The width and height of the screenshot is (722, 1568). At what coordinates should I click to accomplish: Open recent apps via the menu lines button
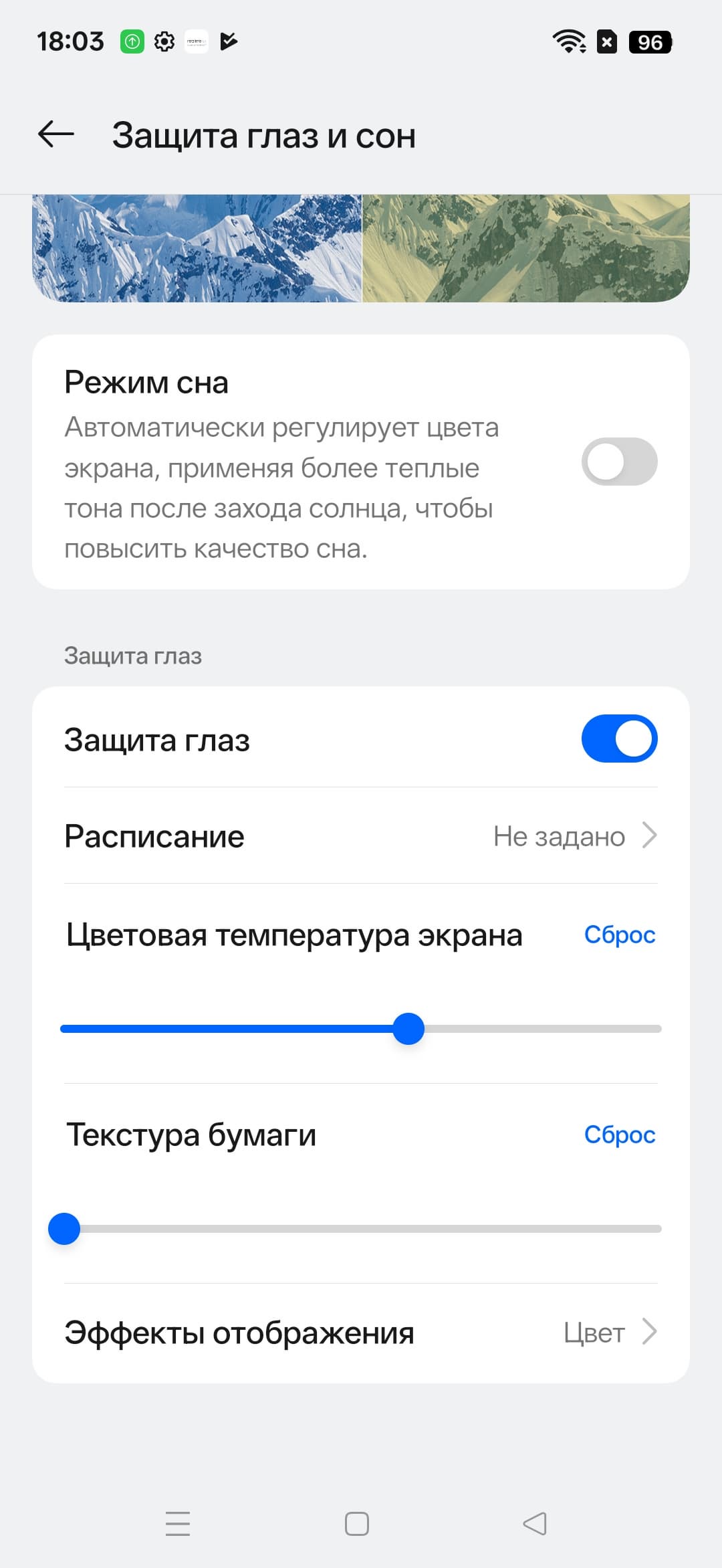(178, 1524)
